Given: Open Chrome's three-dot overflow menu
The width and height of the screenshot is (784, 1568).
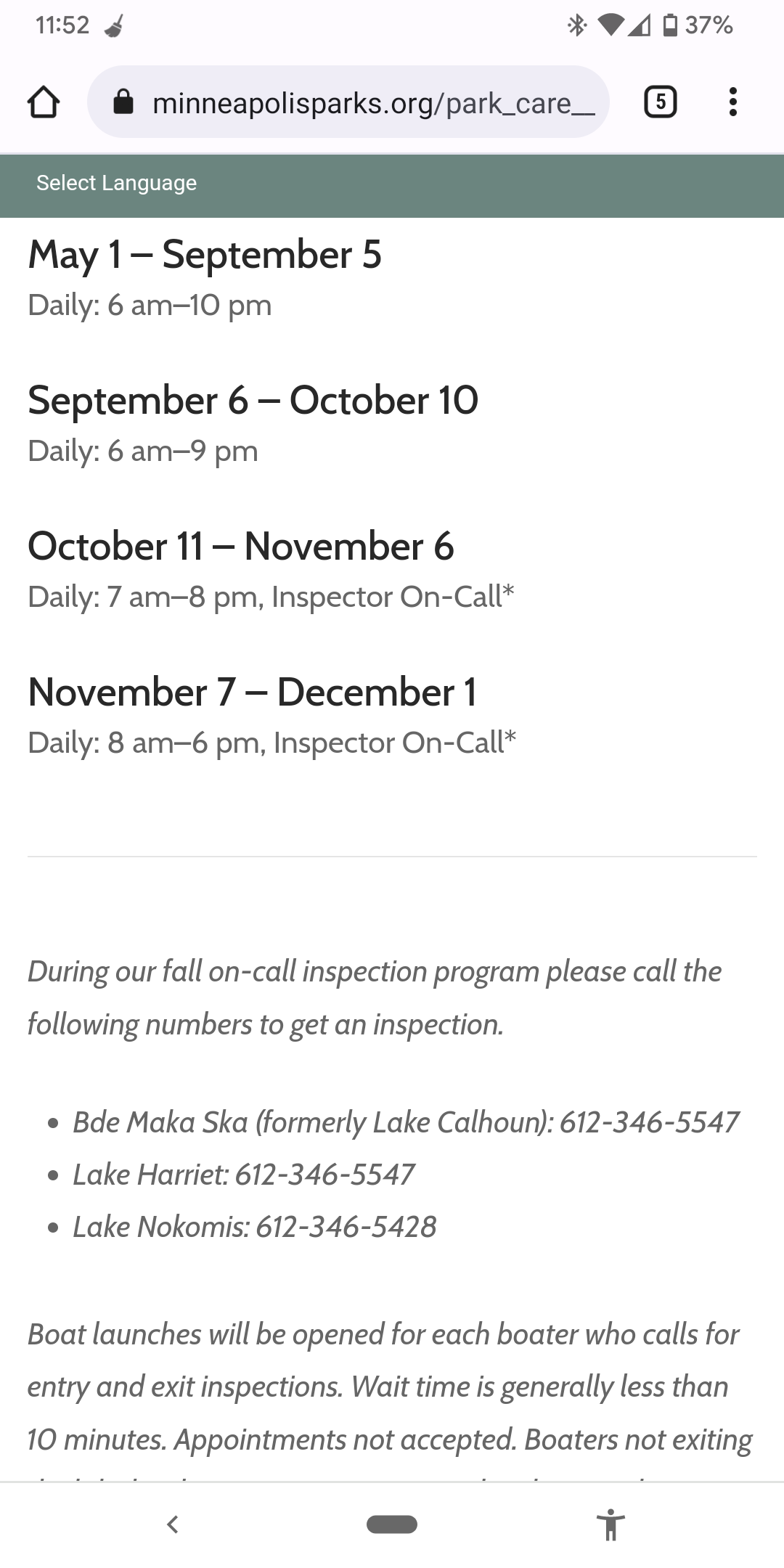Looking at the screenshot, I should click(x=733, y=102).
